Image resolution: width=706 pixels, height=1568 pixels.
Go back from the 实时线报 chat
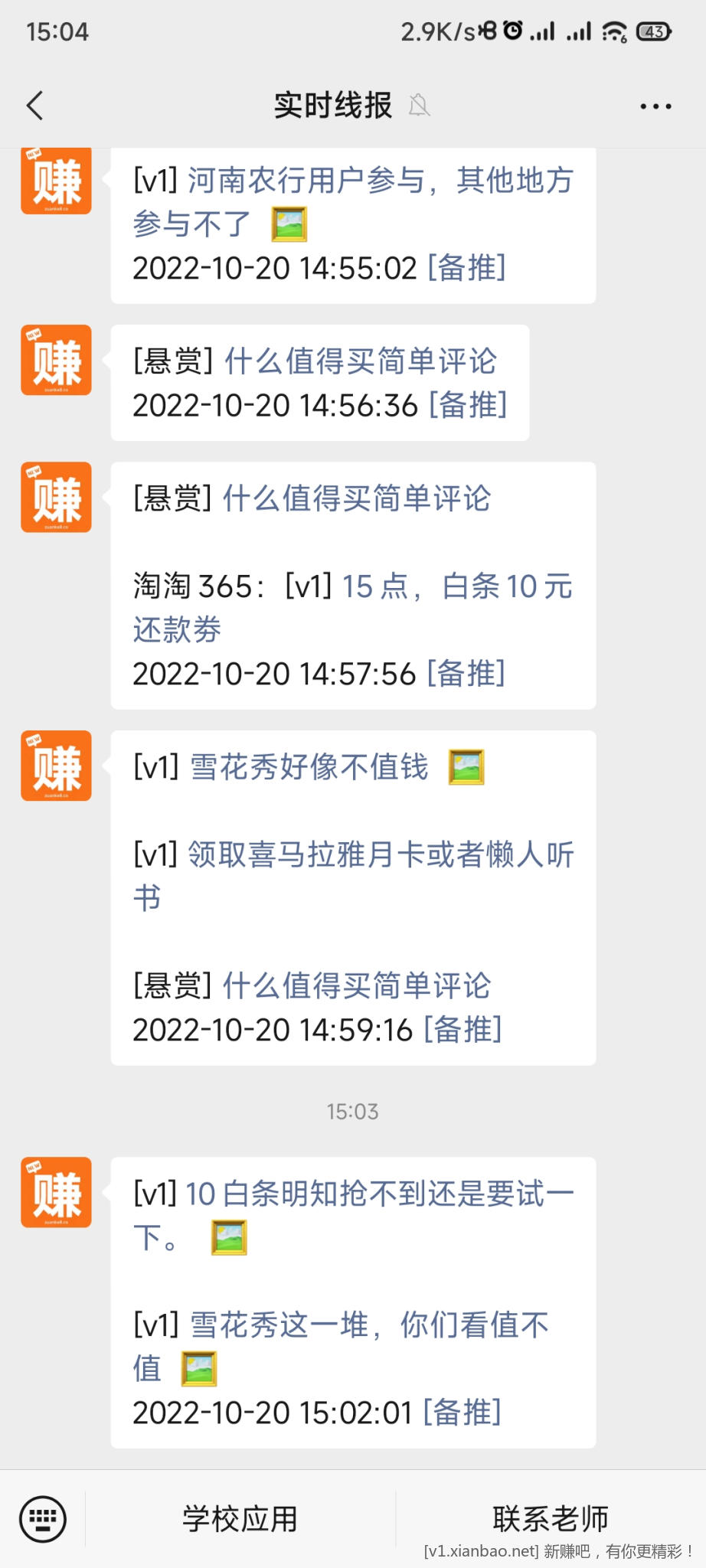click(35, 106)
